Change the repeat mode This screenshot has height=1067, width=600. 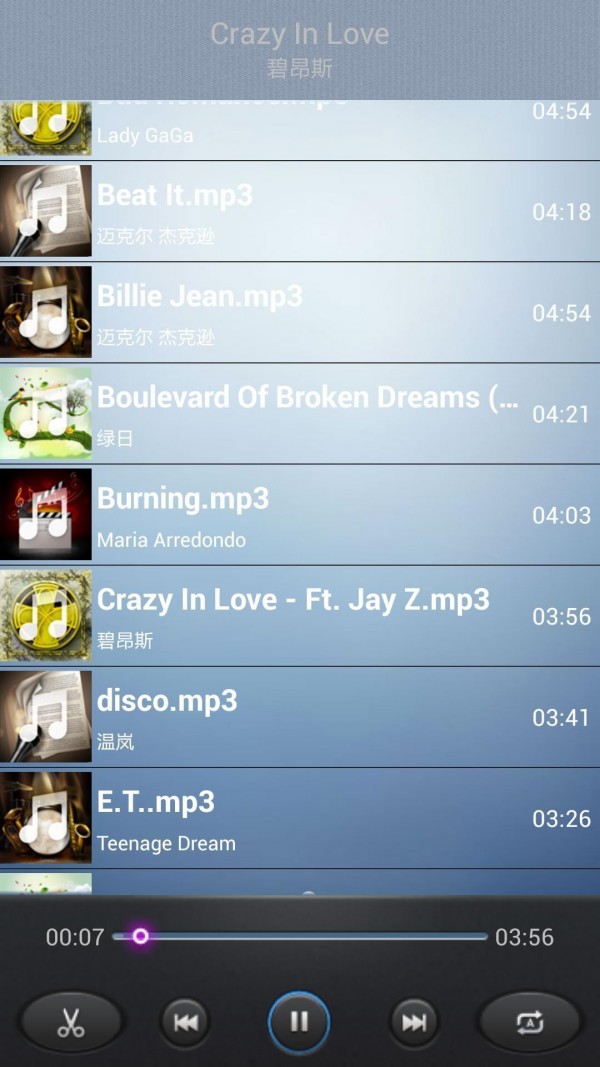(x=529, y=1022)
